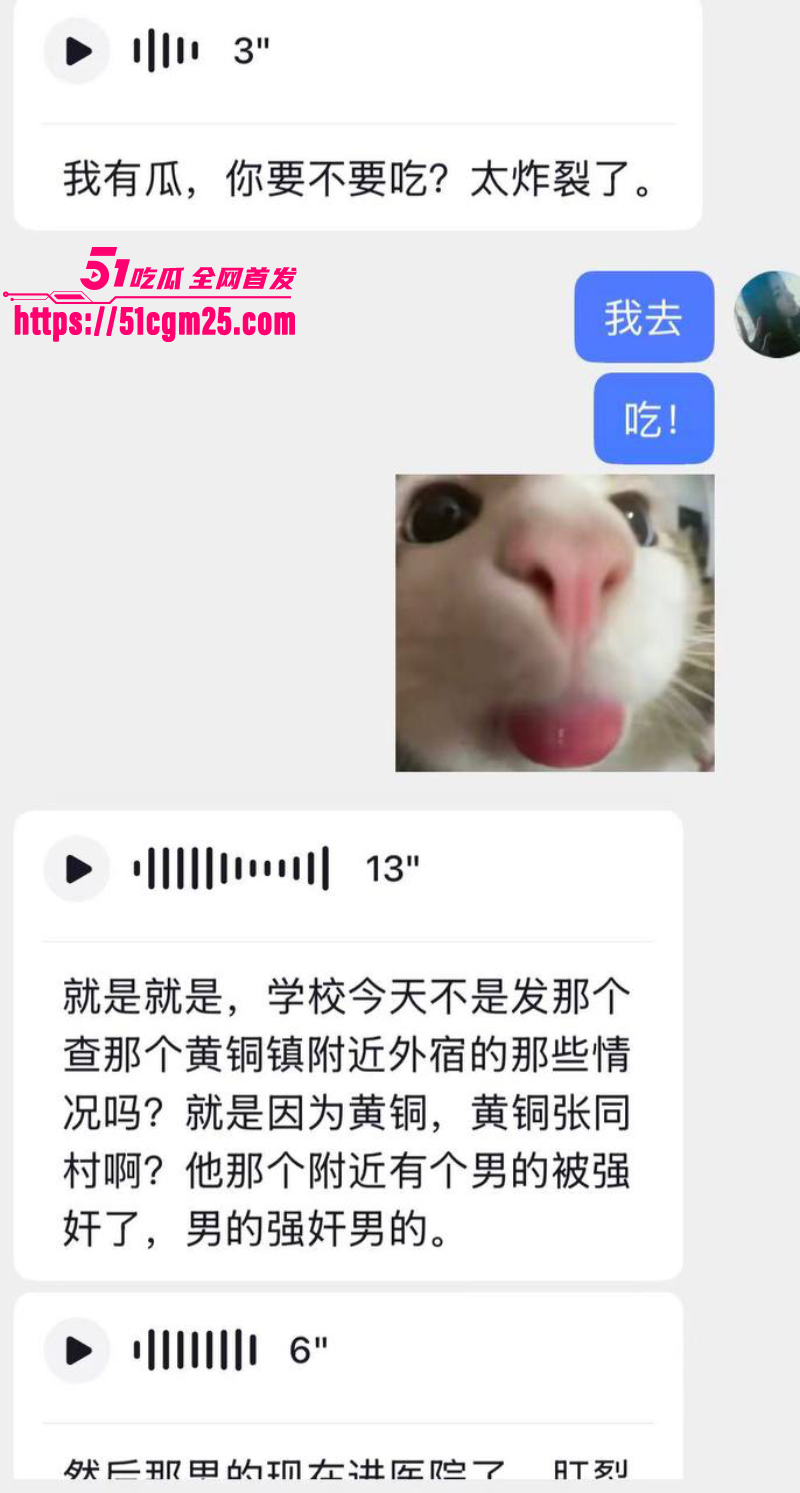The height and width of the screenshot is (1493, 800).
Task: Click the waveform of the 3" voice message
Action: click(165, 49)
